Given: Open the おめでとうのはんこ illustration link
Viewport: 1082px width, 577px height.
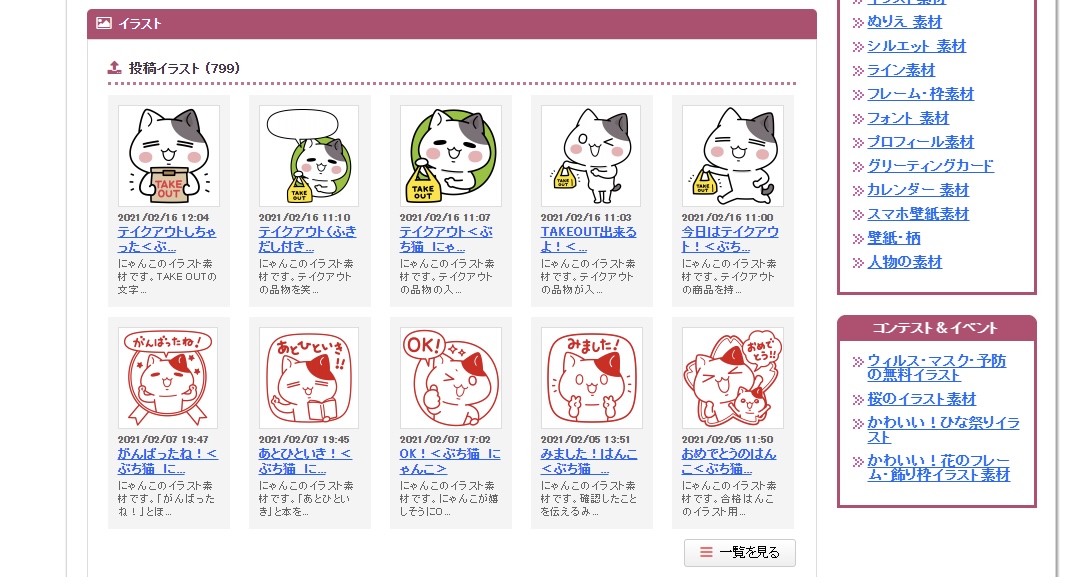Looking at the screenshot, I should 730,461.
